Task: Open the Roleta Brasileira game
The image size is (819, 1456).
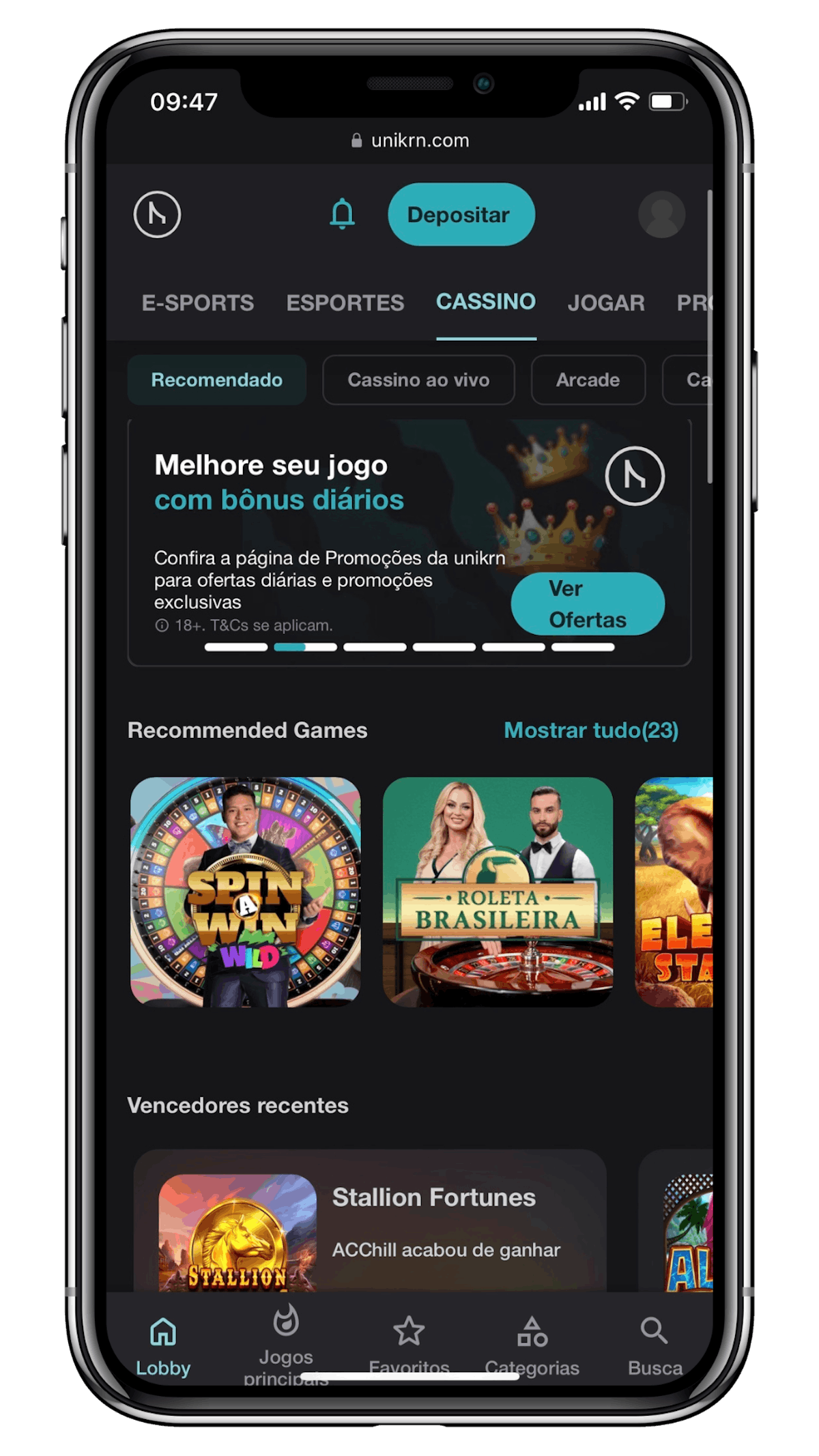Action: [498, 892]
